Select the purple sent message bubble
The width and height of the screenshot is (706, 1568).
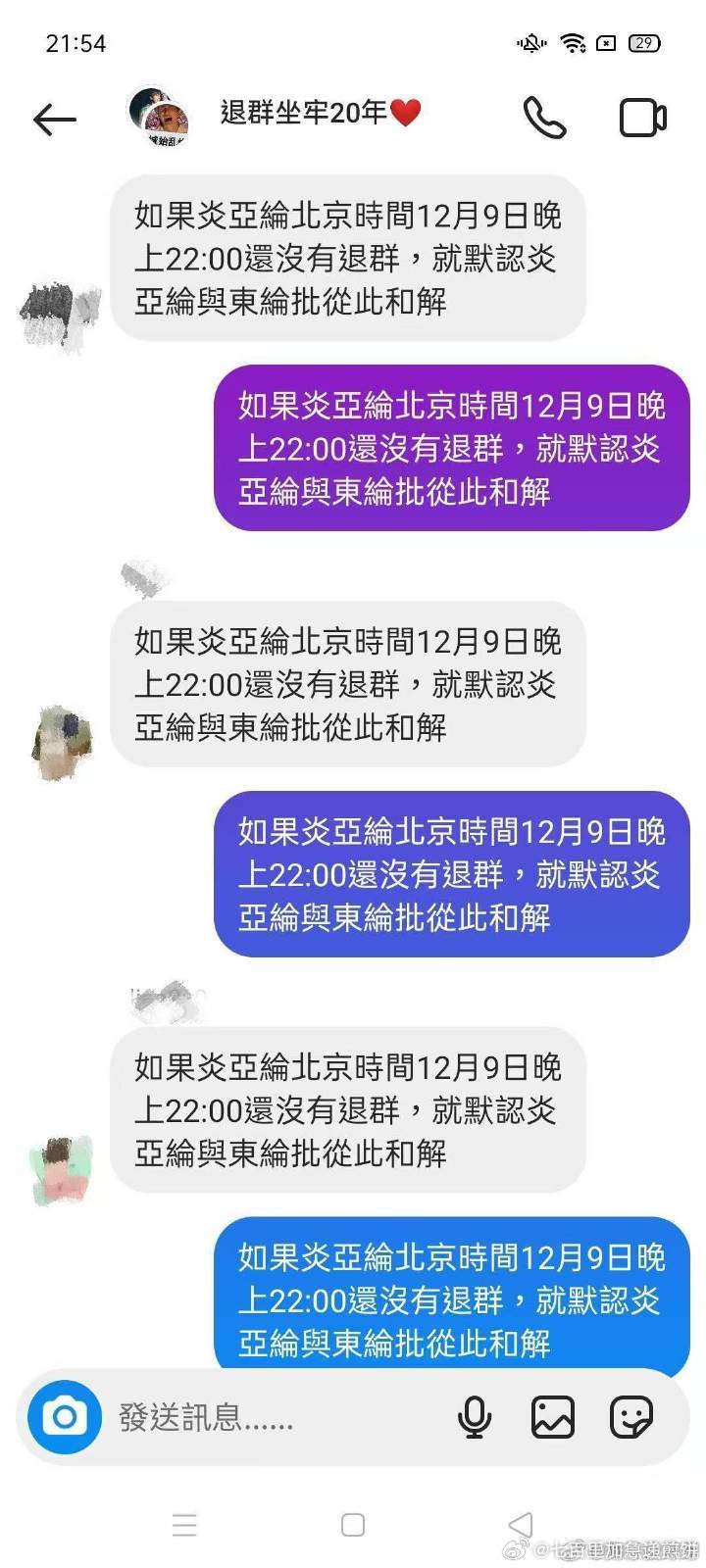pos(451,451)
